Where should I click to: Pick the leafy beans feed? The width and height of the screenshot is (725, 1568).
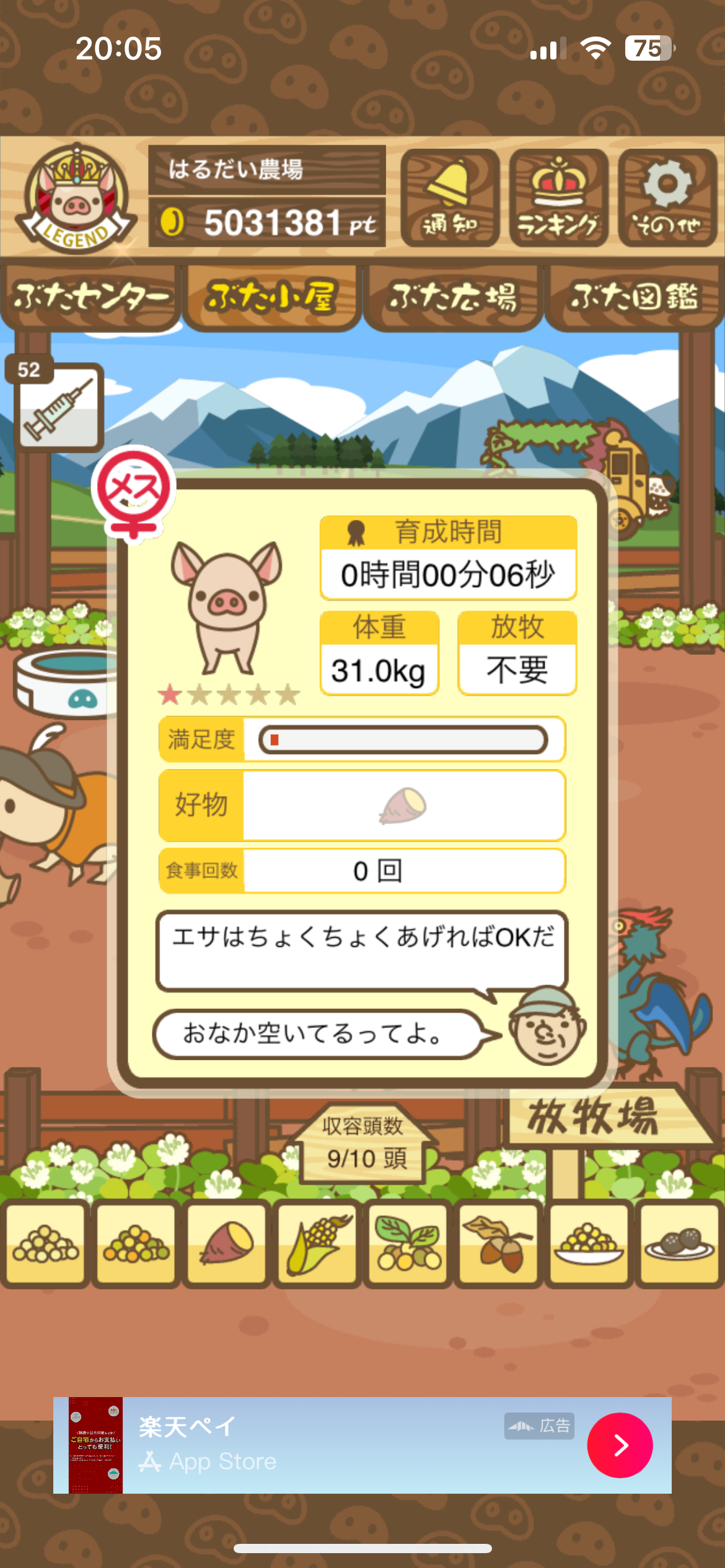(408, 1243)
